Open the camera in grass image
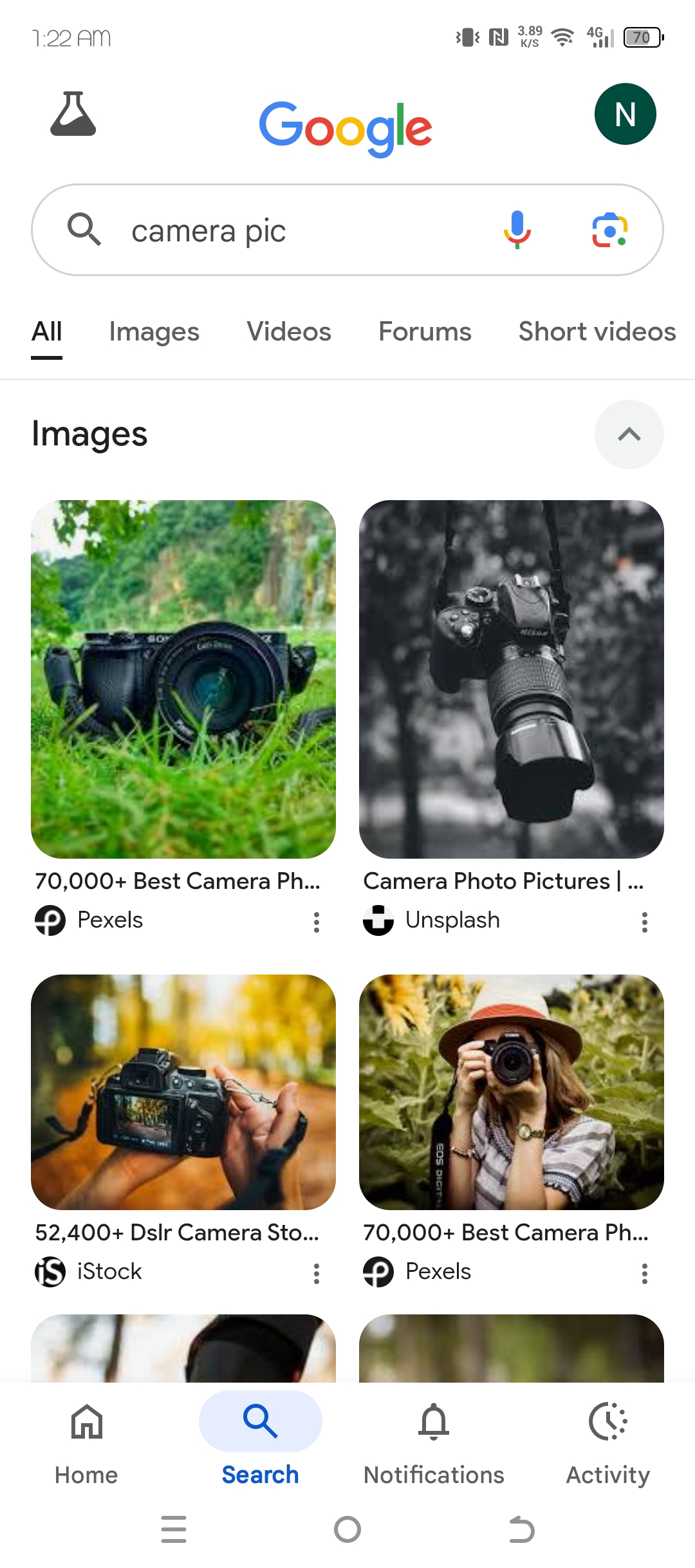The width and height of the screenshot is (695, 1568). click(183, 678)
